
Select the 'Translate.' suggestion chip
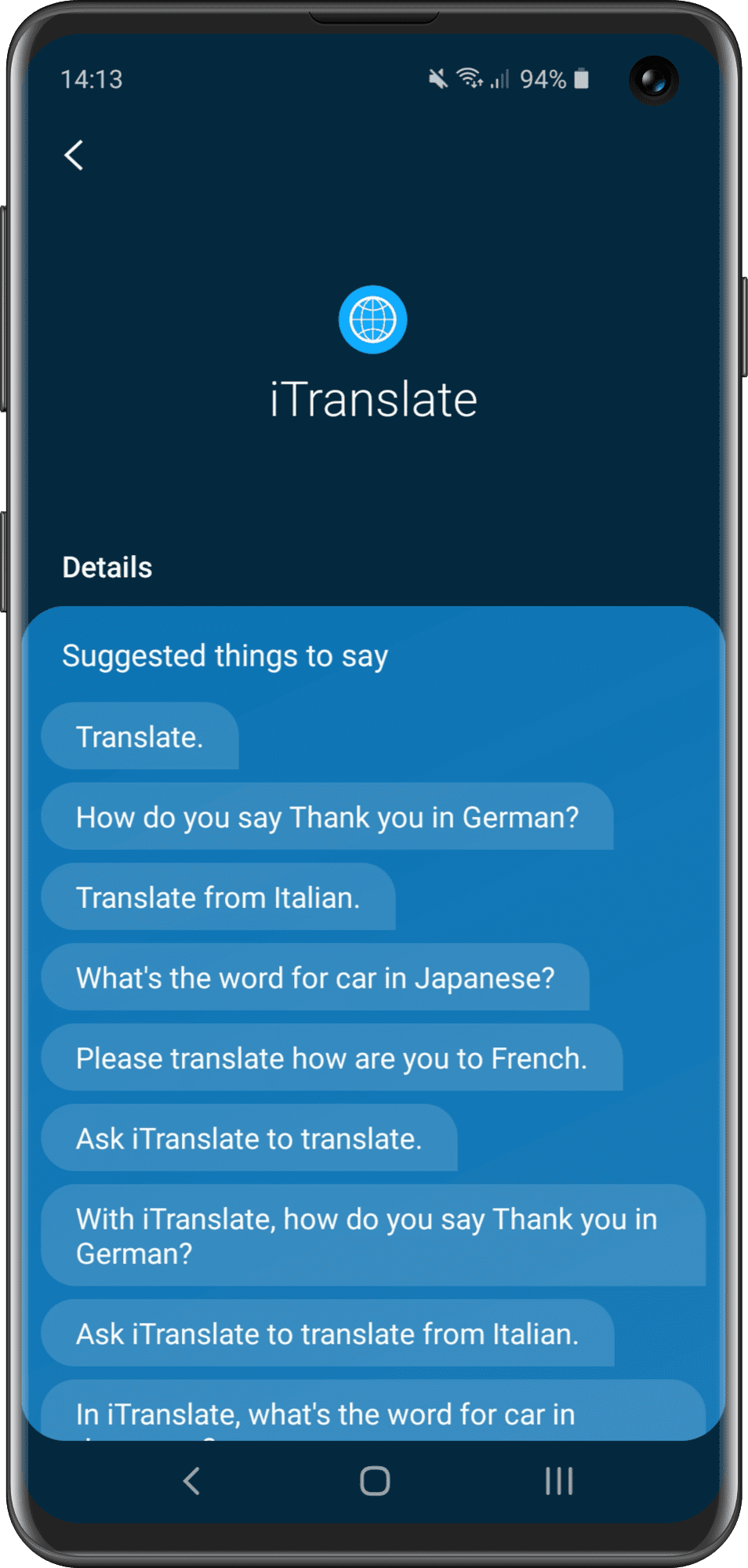(x=140, y=737)
